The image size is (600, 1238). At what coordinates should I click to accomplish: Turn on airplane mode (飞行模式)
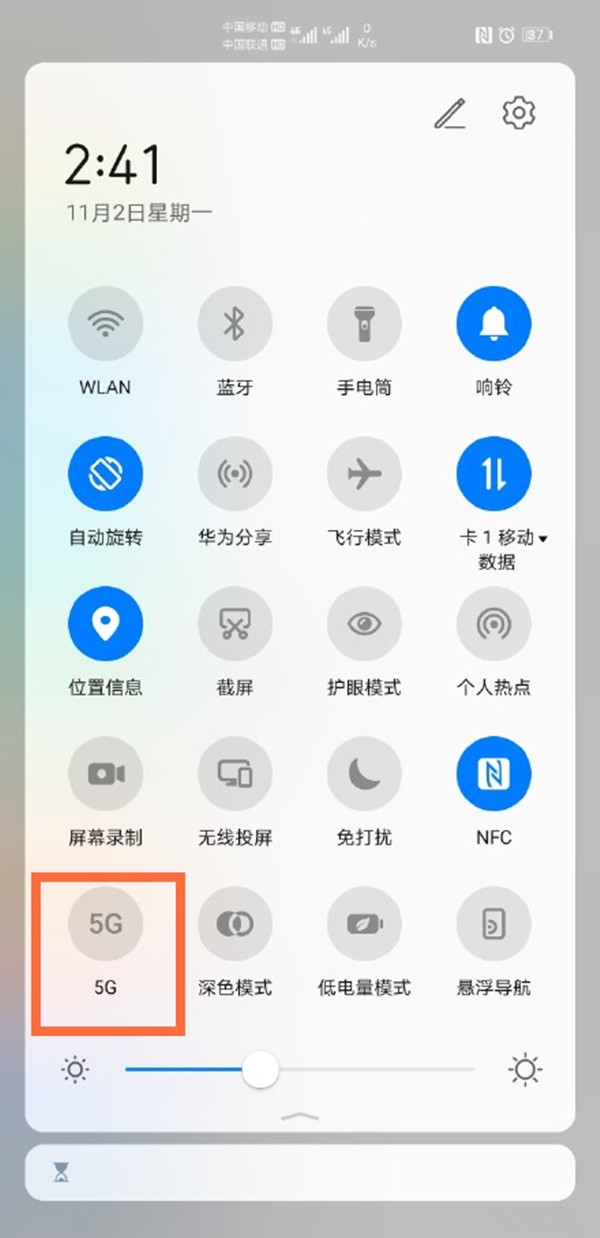(x=364, y=474)
